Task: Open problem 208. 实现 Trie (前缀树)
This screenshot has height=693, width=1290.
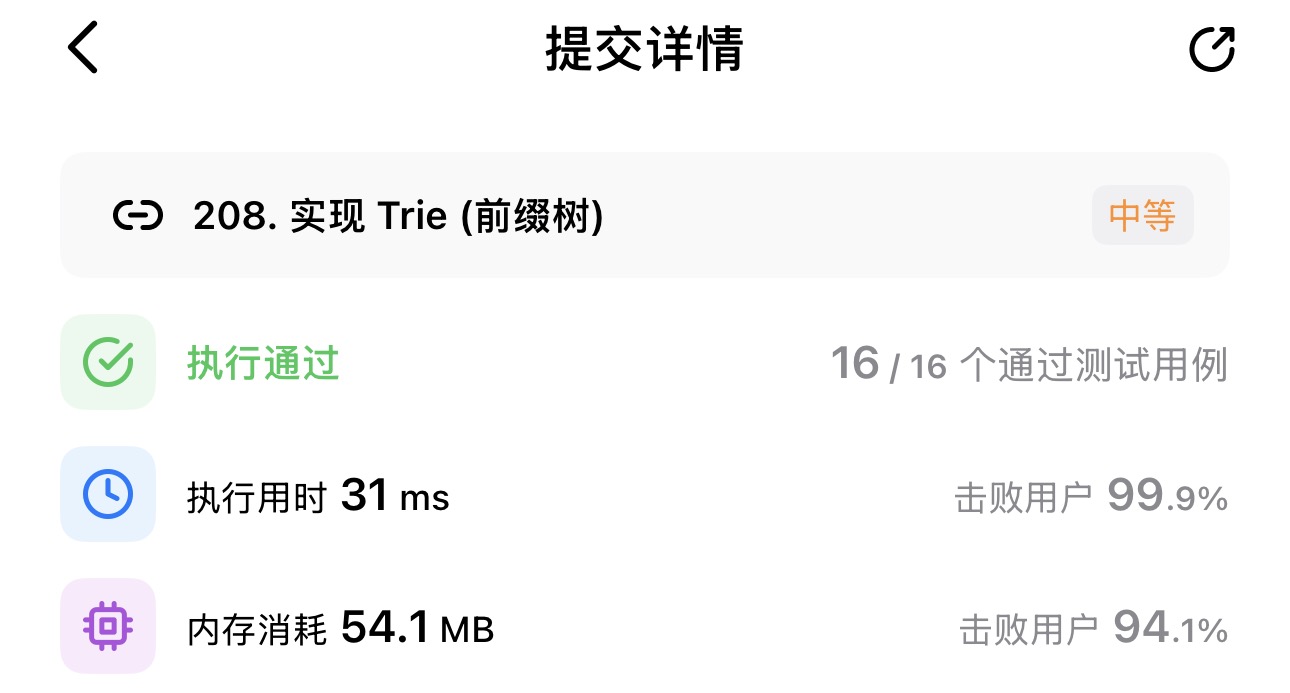Action: click(398, 216)
